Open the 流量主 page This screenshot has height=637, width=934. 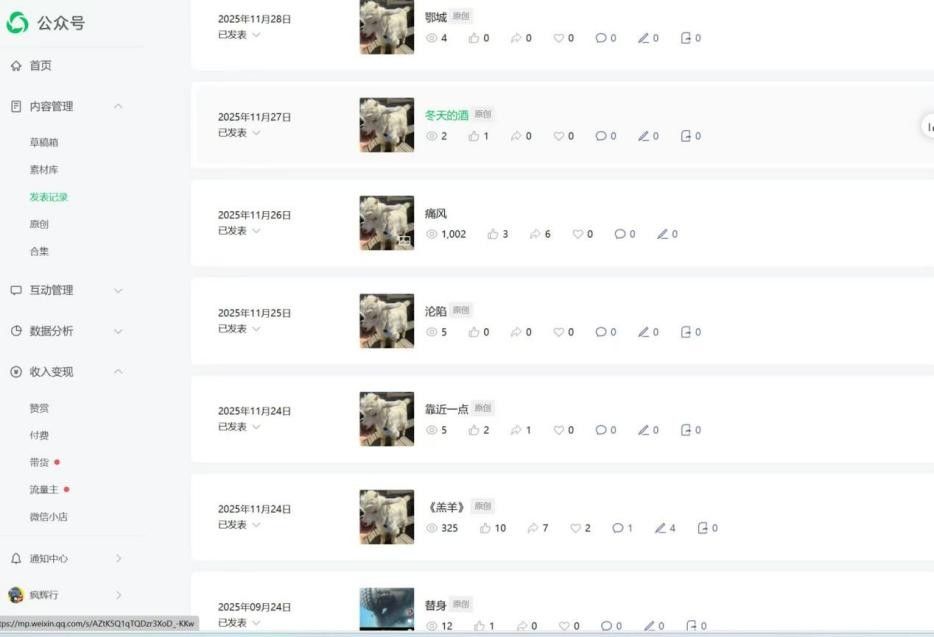click(x=44, y=489)
